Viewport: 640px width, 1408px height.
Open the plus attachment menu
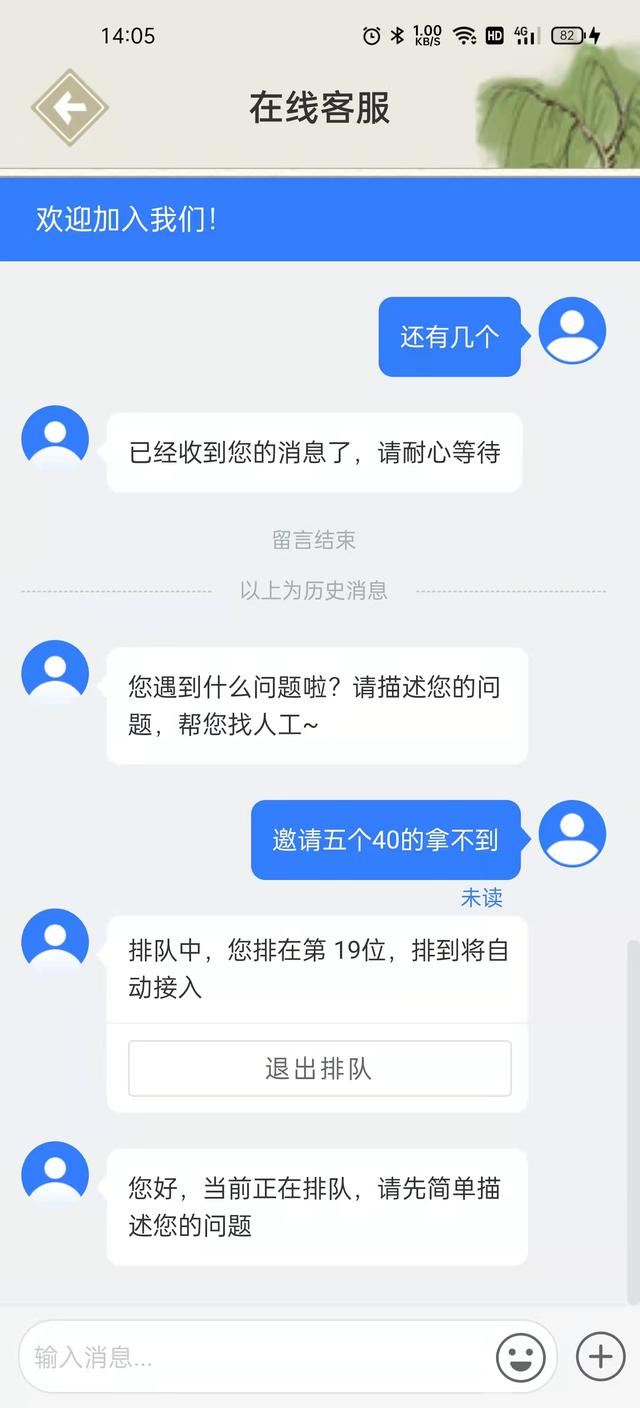pos(600,1357)
